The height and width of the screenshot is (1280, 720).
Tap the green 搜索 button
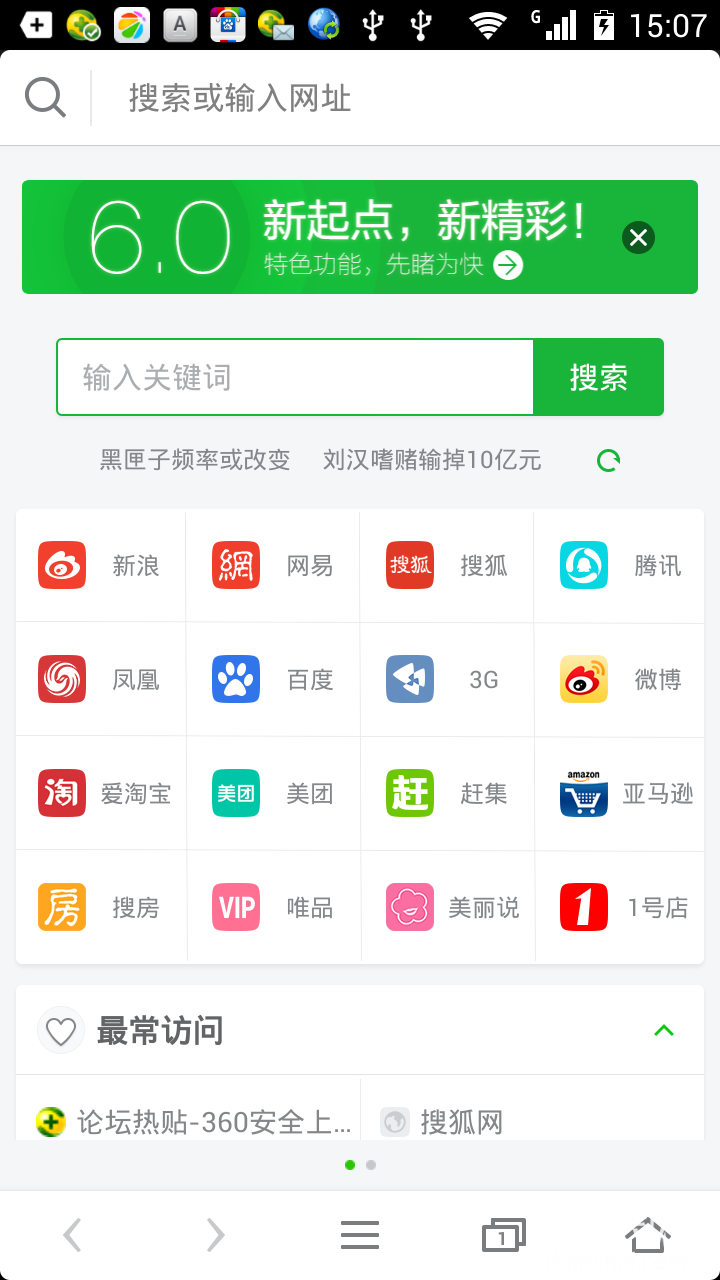pyautogui.click(x=598, y=377)
